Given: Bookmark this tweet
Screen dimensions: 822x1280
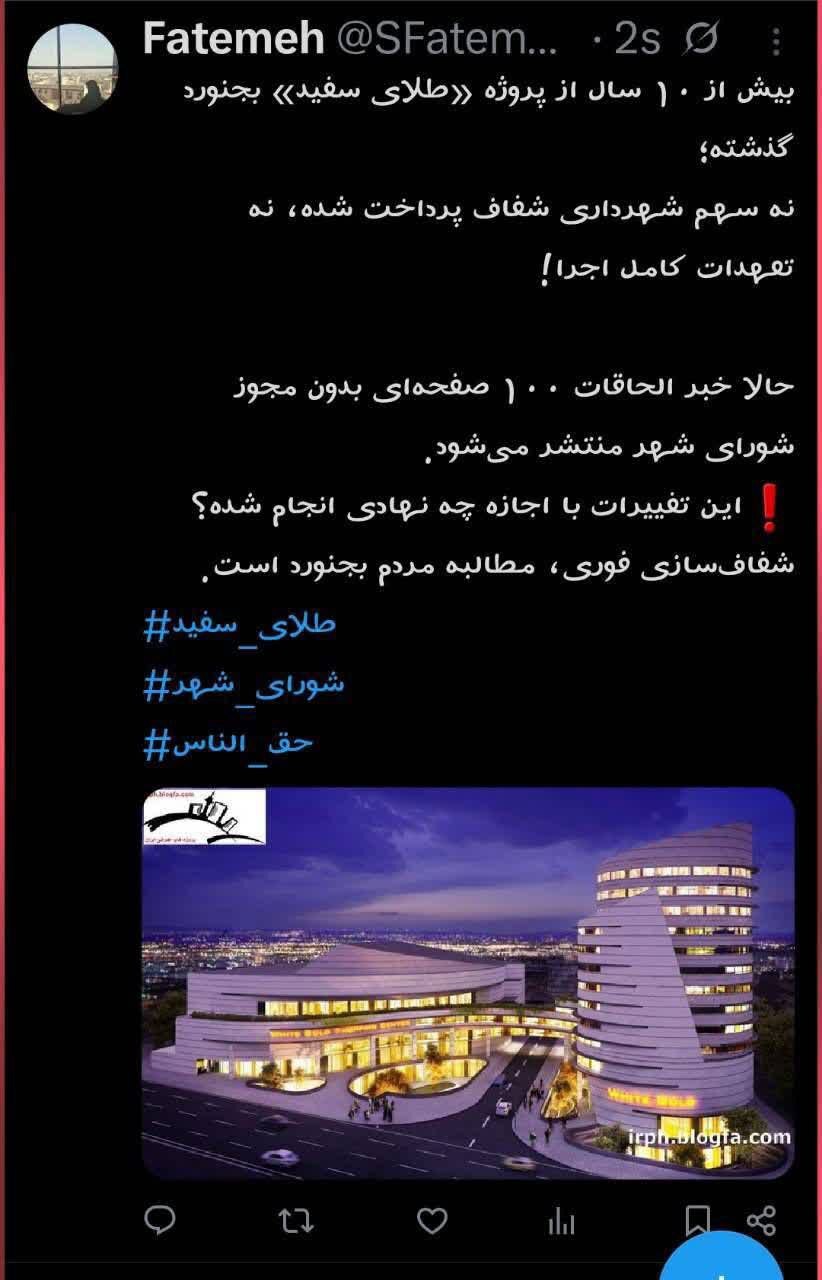Looking at the screenshot, I should [697, 1219].
